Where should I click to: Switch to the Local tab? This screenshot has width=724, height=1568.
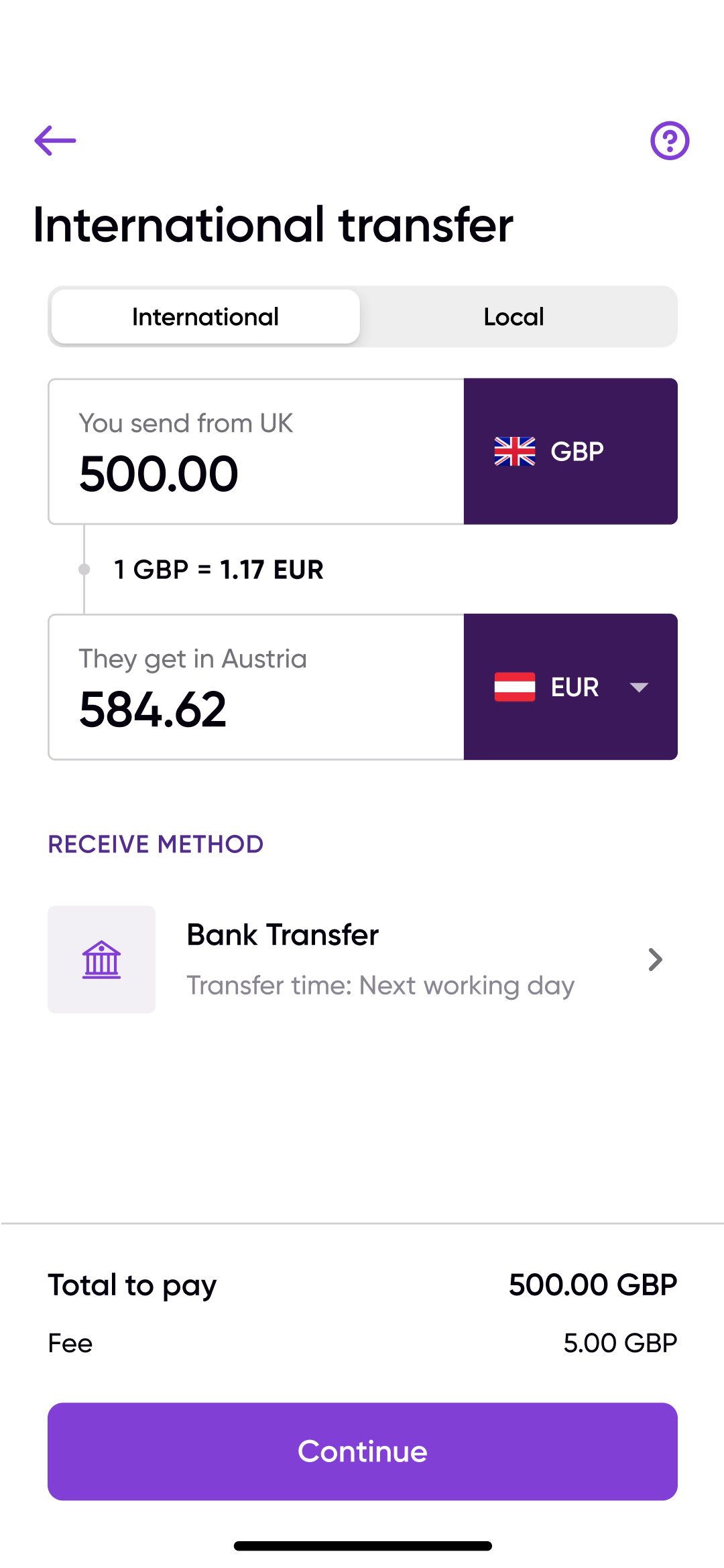tap(514, 317)
